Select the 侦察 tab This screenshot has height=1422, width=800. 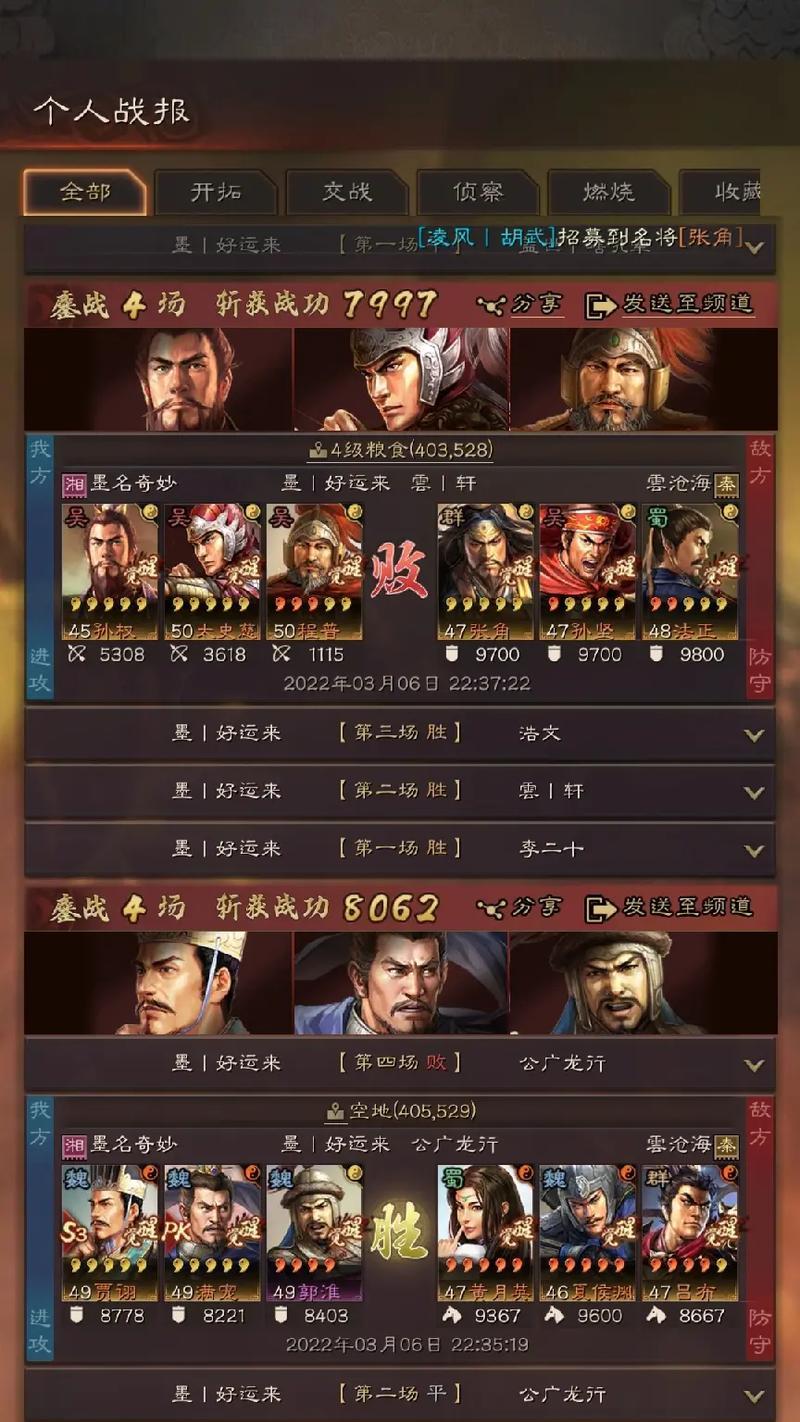[478, 191]
